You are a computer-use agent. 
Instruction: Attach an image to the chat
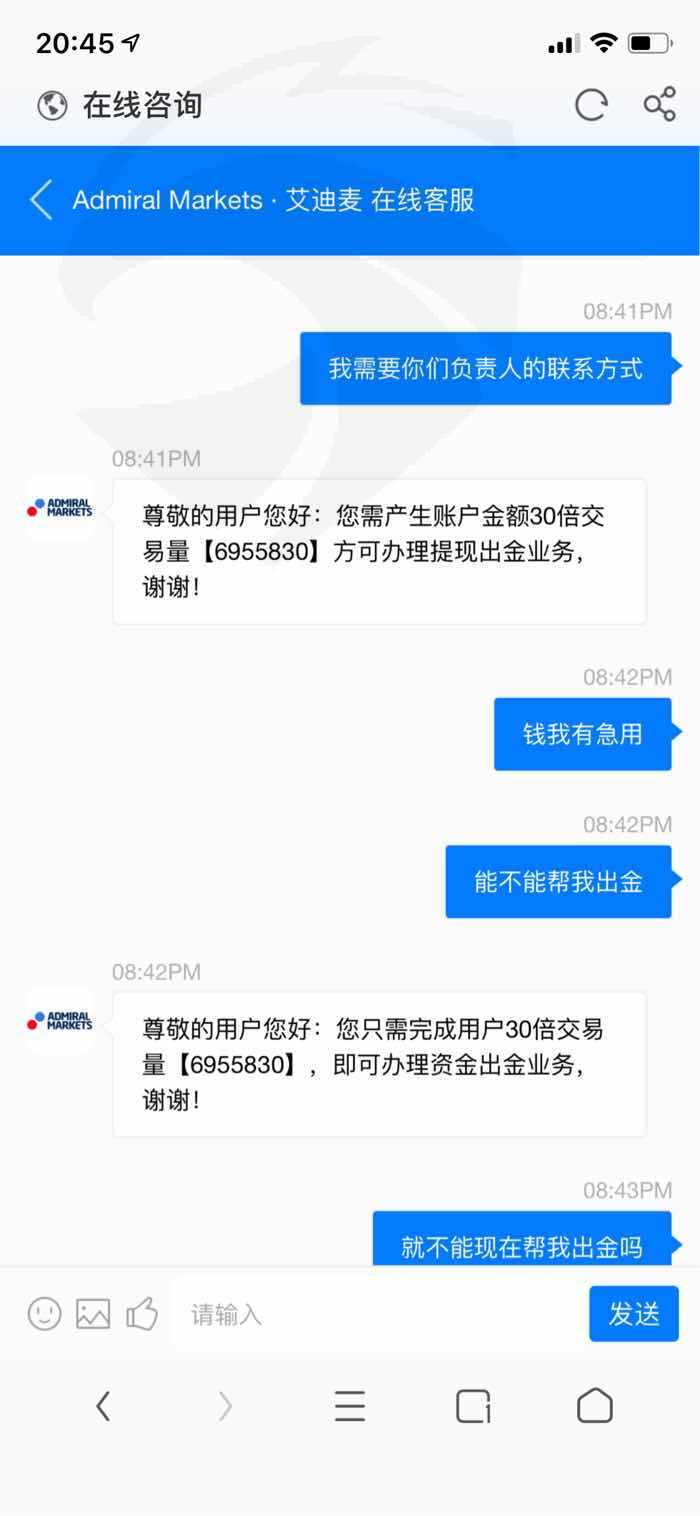(93, 1313)
